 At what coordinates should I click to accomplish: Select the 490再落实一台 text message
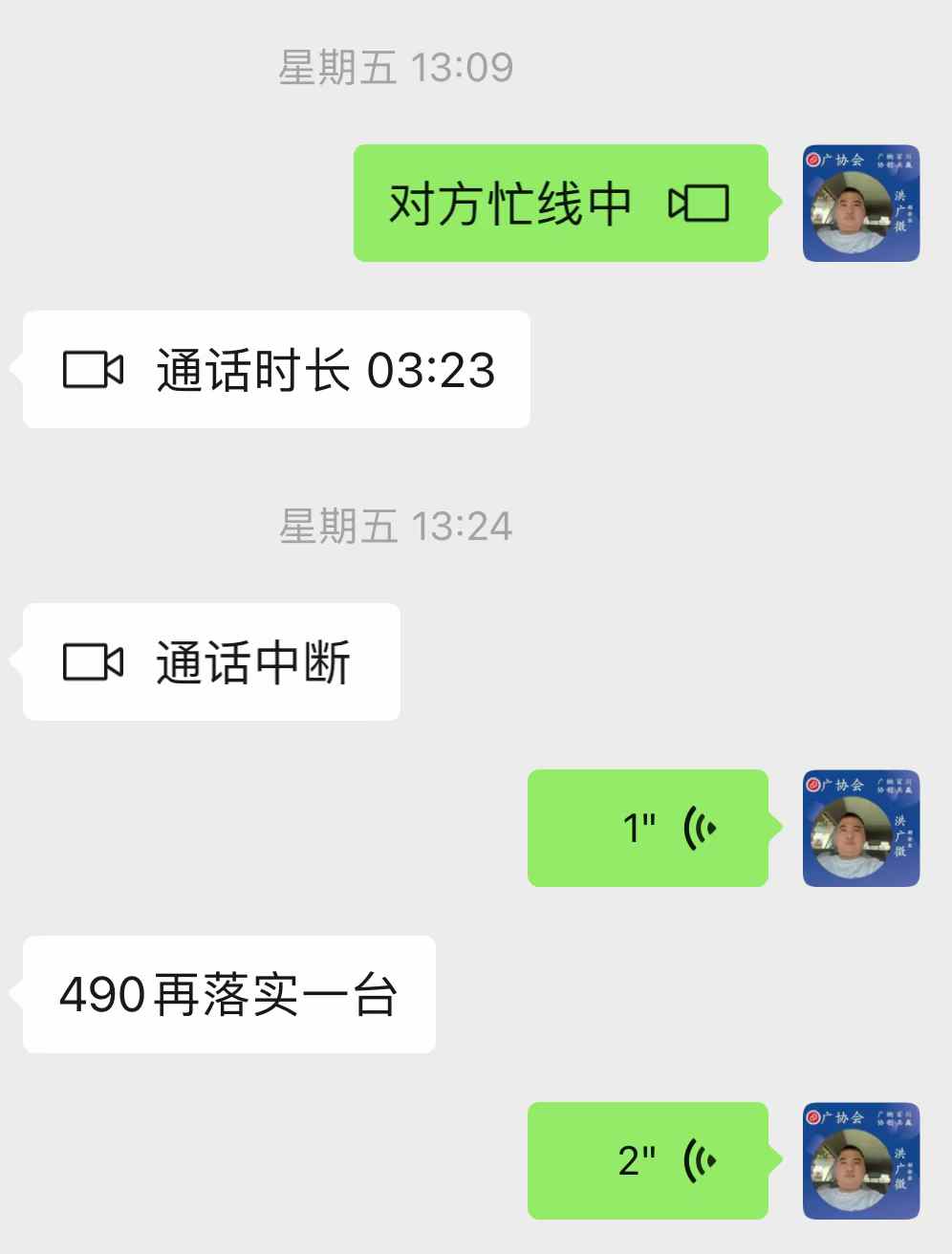coord(229,994)
